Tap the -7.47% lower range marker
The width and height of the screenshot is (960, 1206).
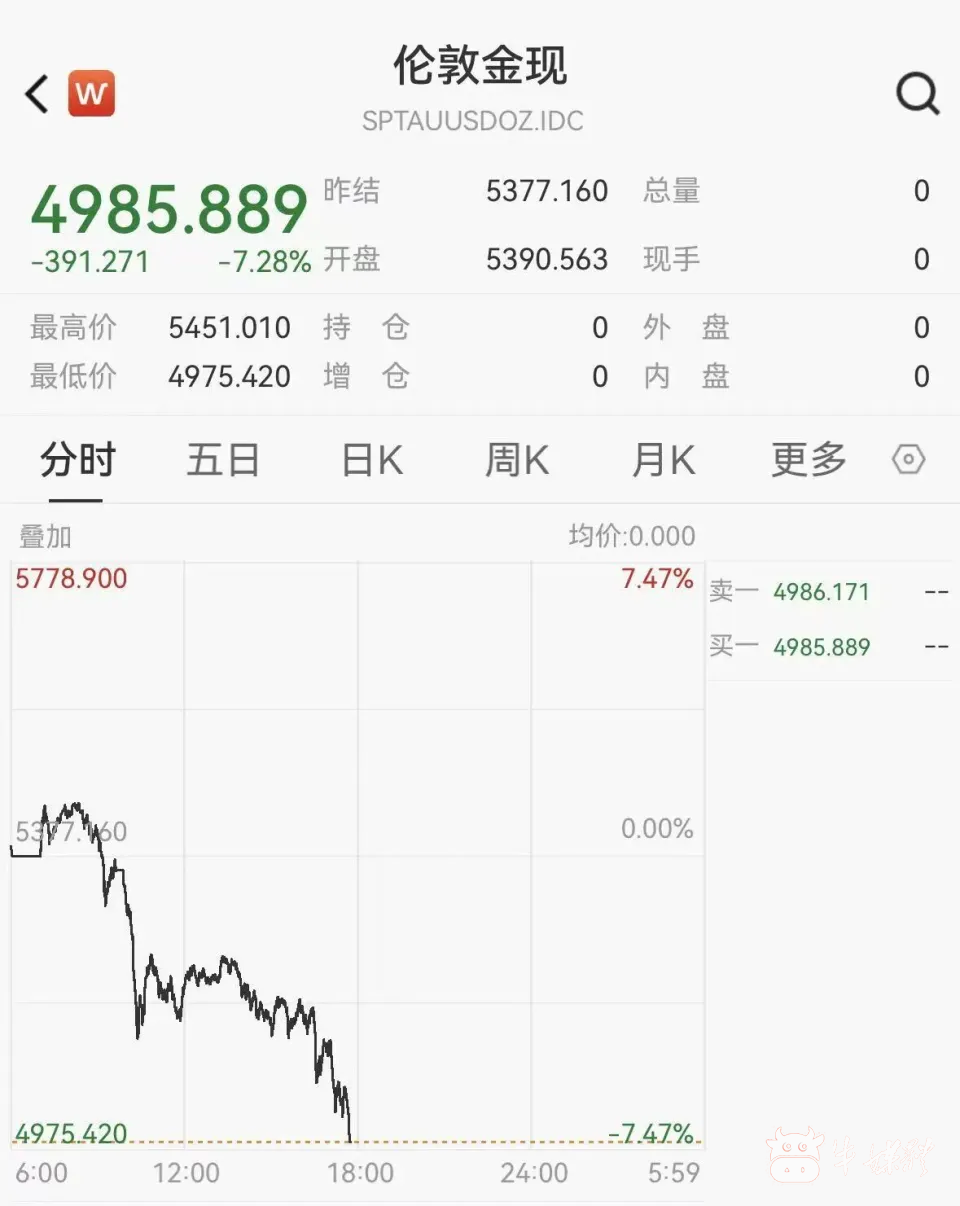651,1134
